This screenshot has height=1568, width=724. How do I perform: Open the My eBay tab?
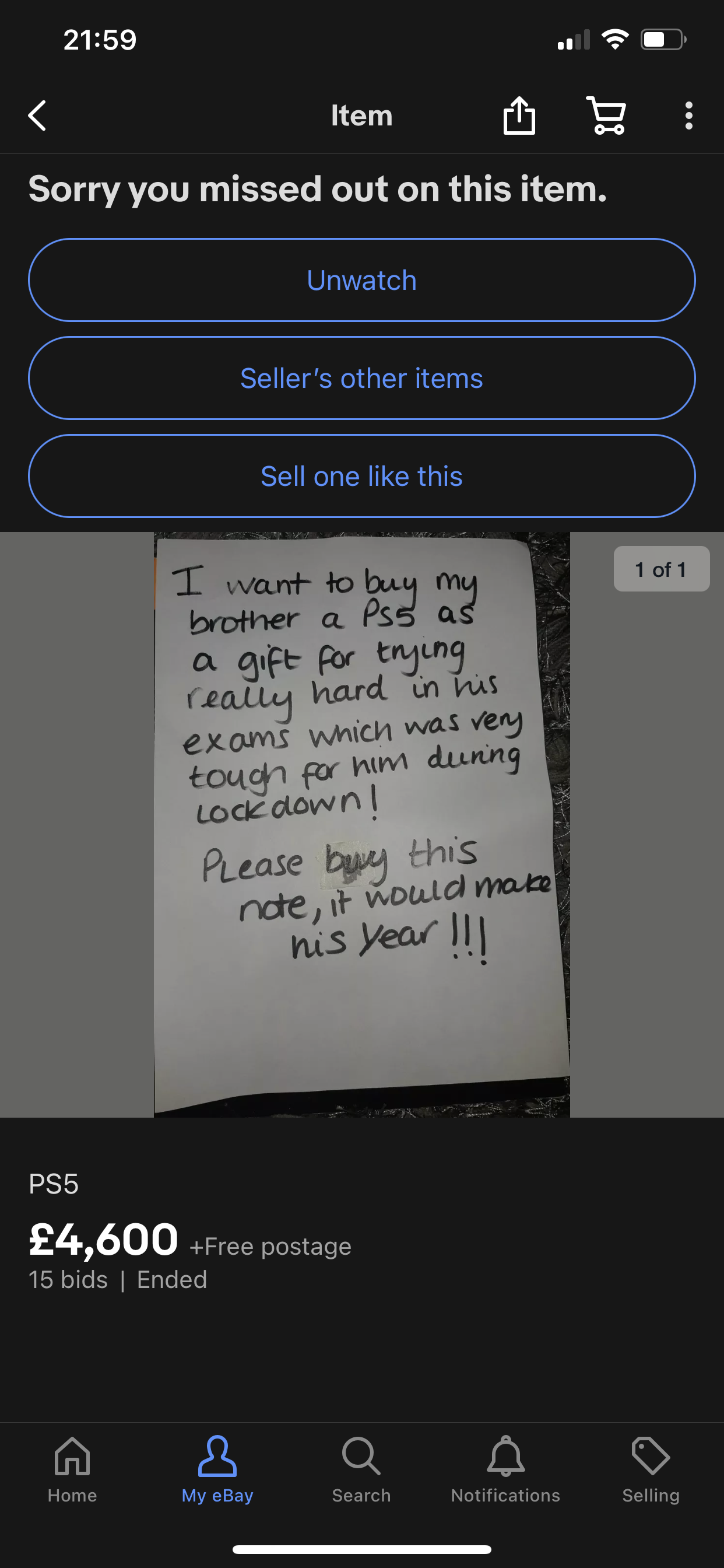(x=217, y=1469)
